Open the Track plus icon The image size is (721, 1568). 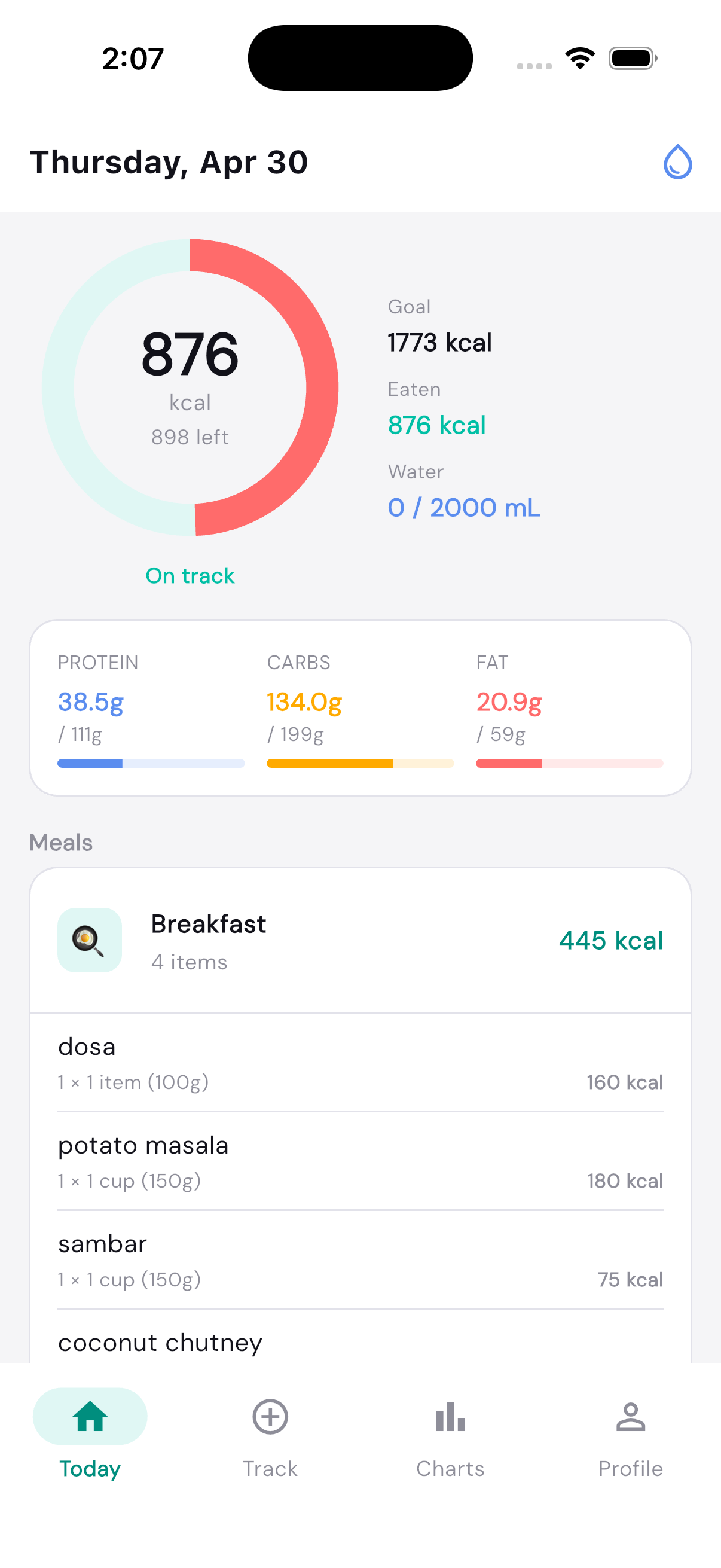(270, 1418)
